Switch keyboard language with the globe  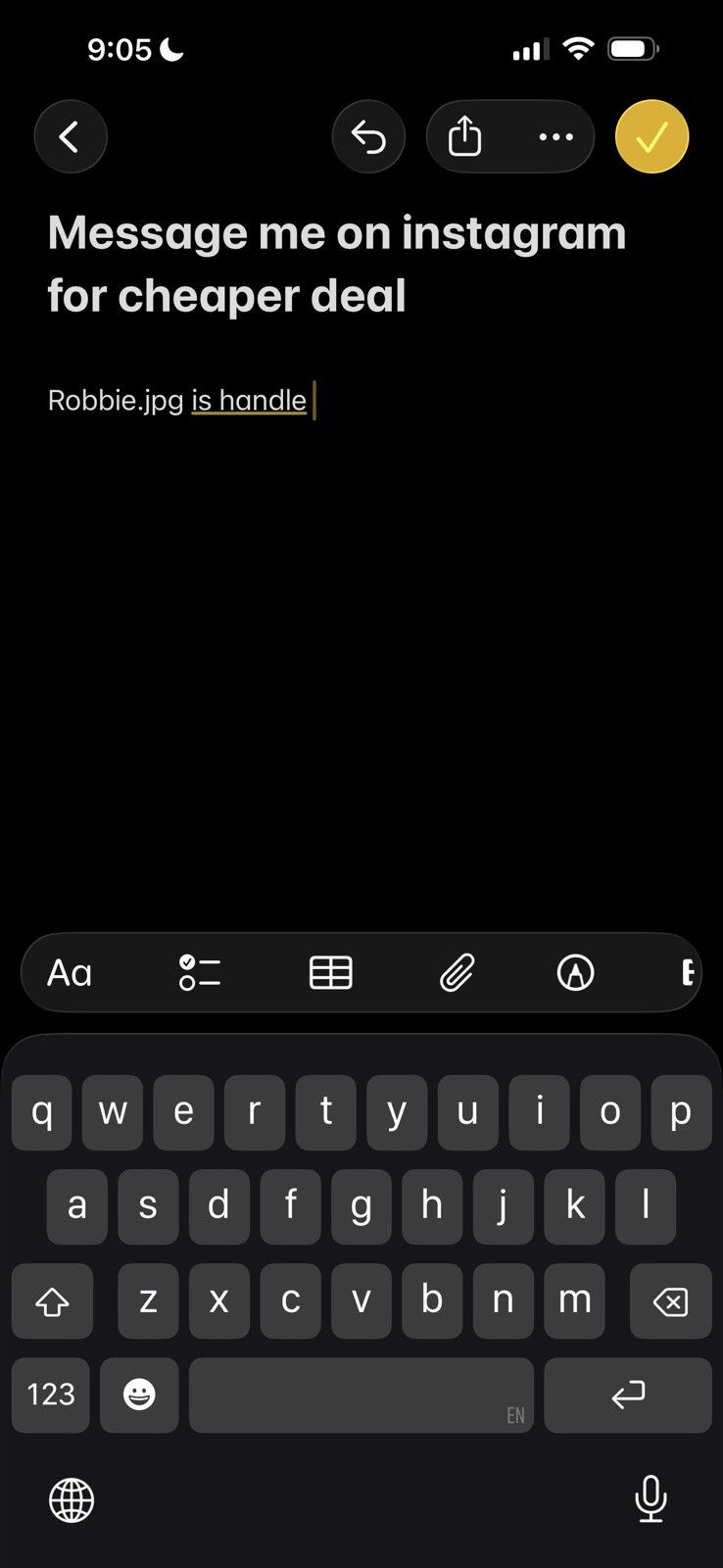point(72,1499)
